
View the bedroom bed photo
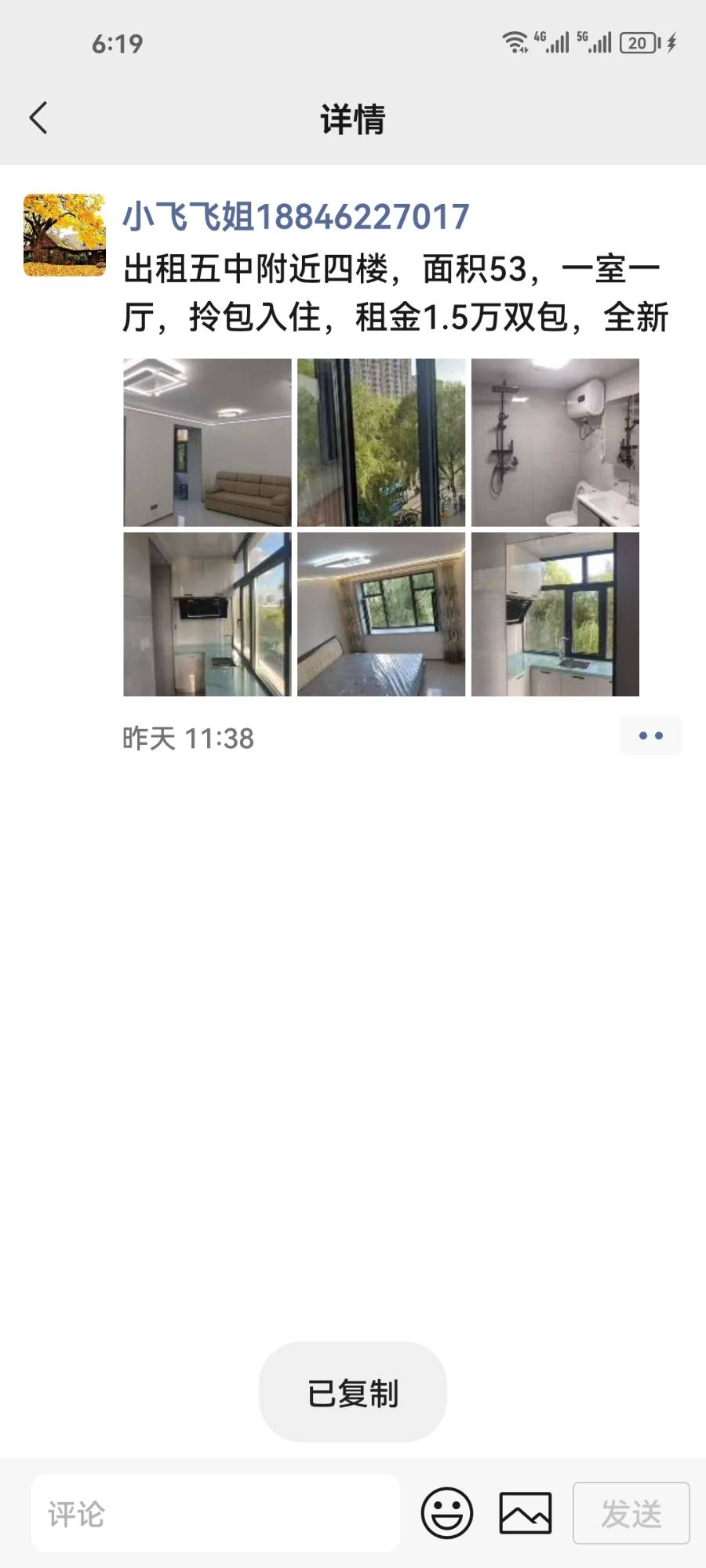coord(381,615)
